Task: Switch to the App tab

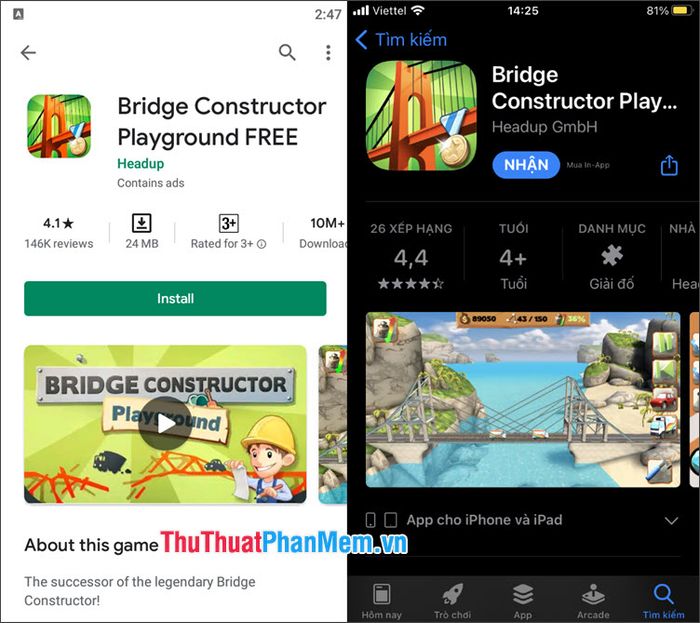Action: pyautogui.click(x=522, y=600)
